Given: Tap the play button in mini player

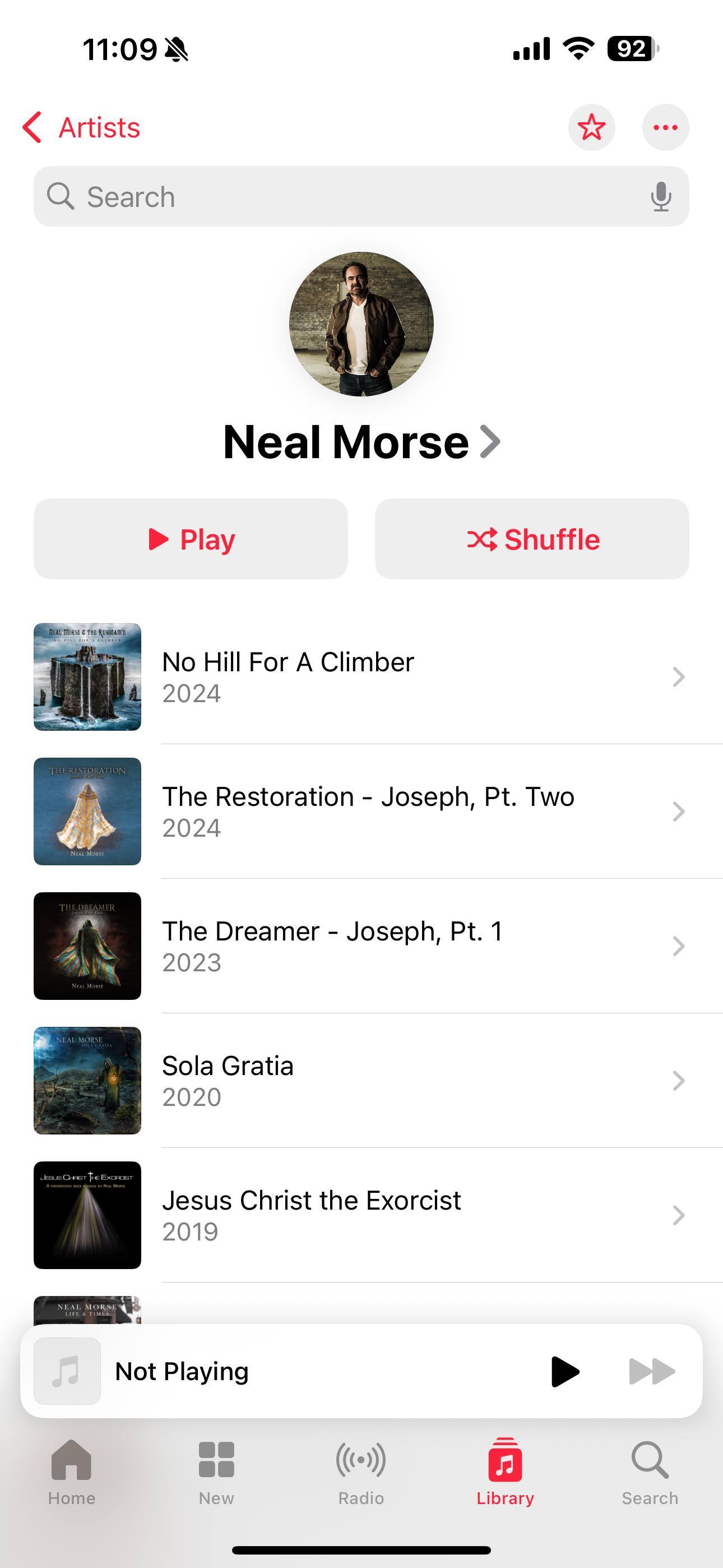Looking at the screenshot, I should 565,1371.
